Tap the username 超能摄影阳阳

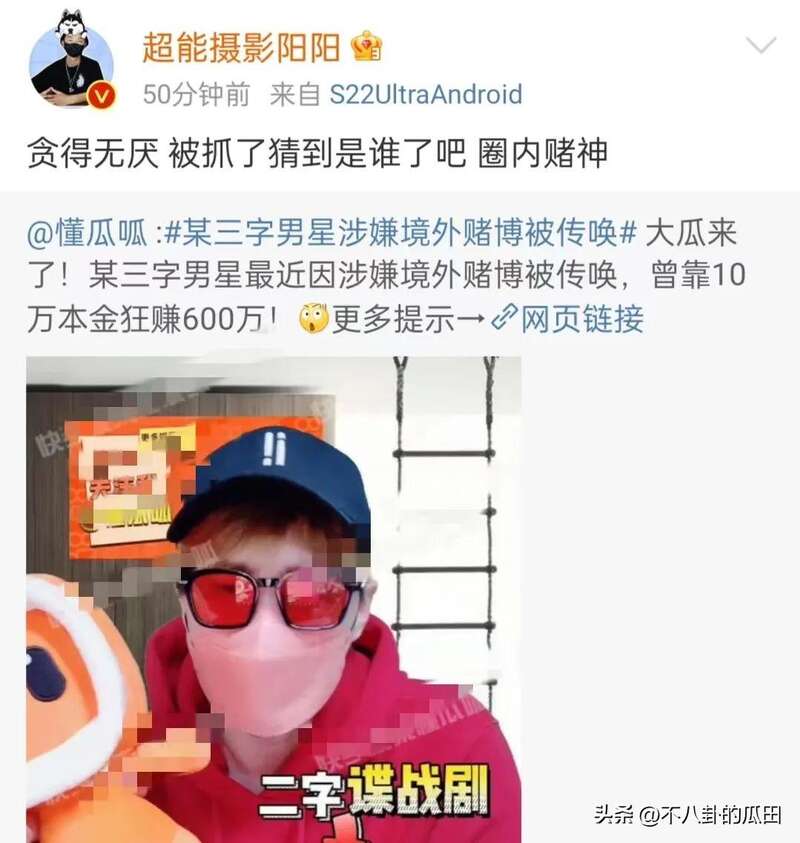point(242,46)
